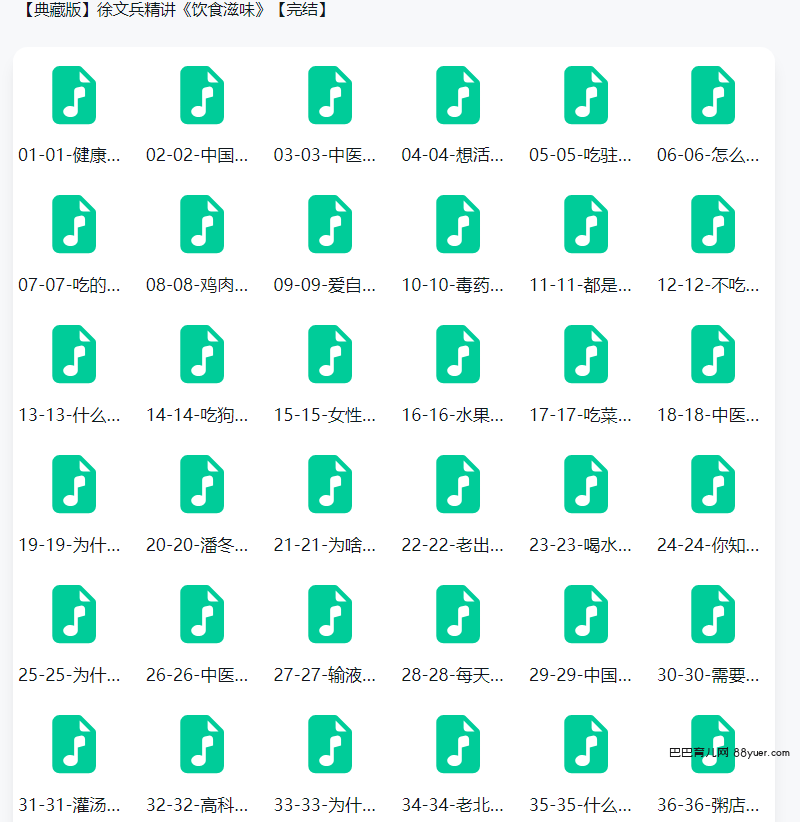
Task: Tap the 32-32-高科 file
Action: (202, 744)
